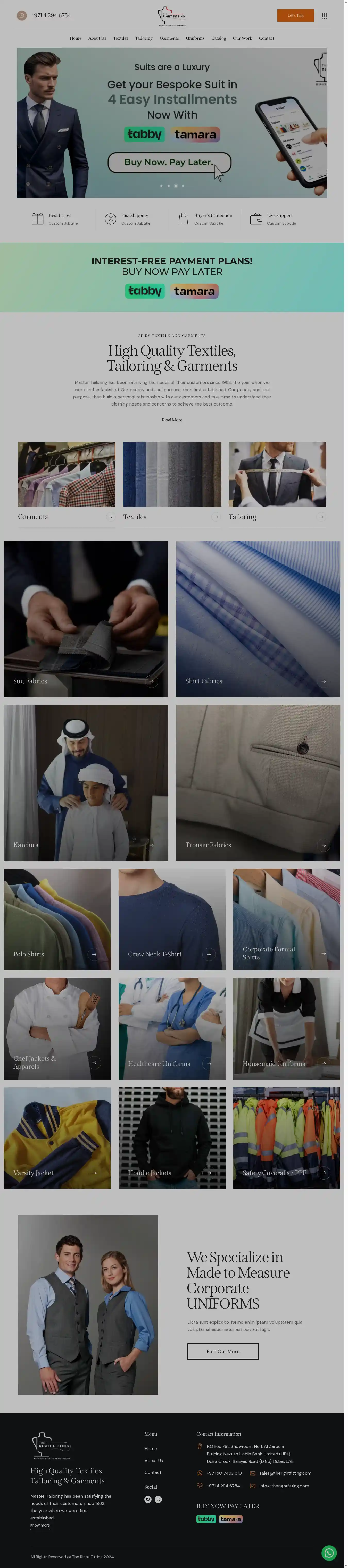View the Shirt Fabrics tile
This screenshot has width=348, height=1568.
258,618
